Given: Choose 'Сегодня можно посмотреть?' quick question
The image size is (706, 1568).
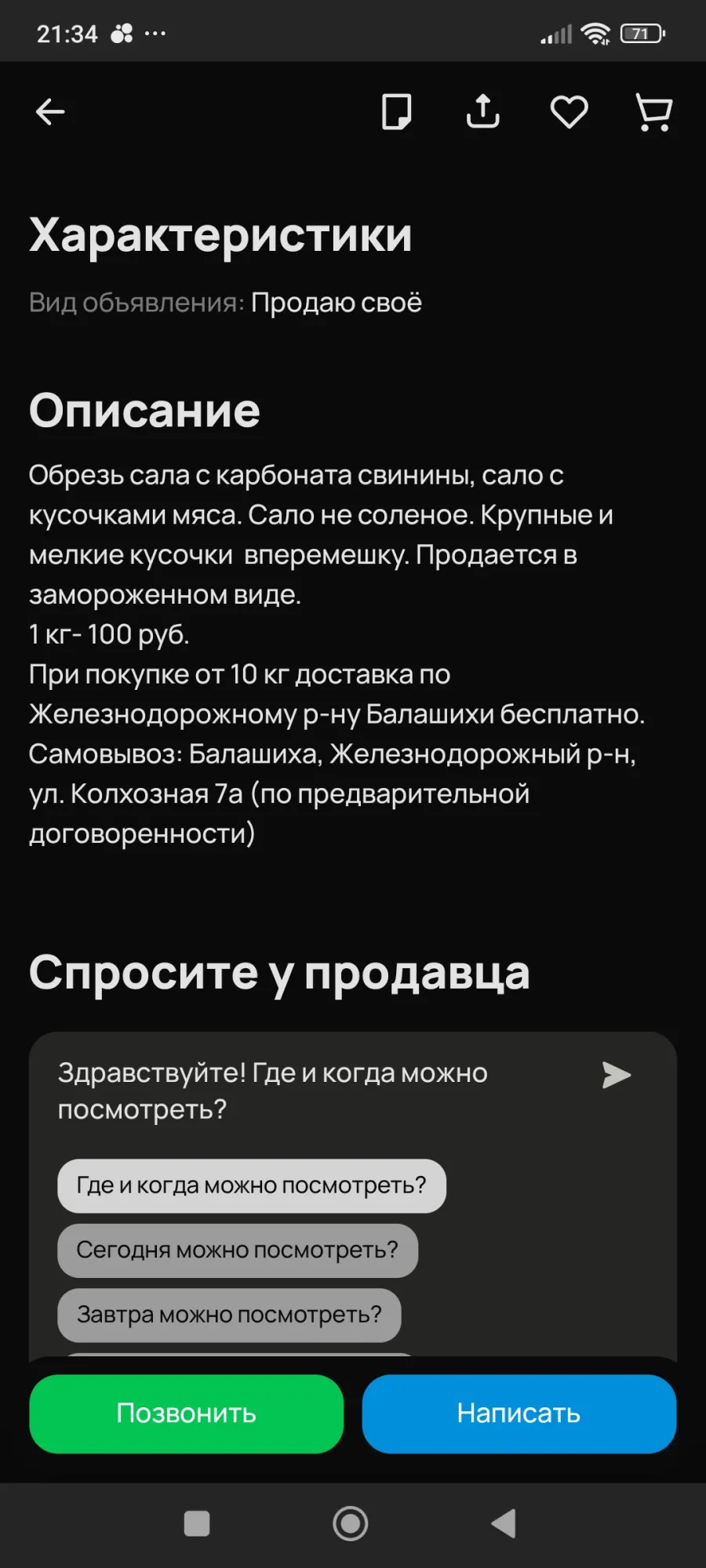Looking at the screenshot, I should point(237,1250).
